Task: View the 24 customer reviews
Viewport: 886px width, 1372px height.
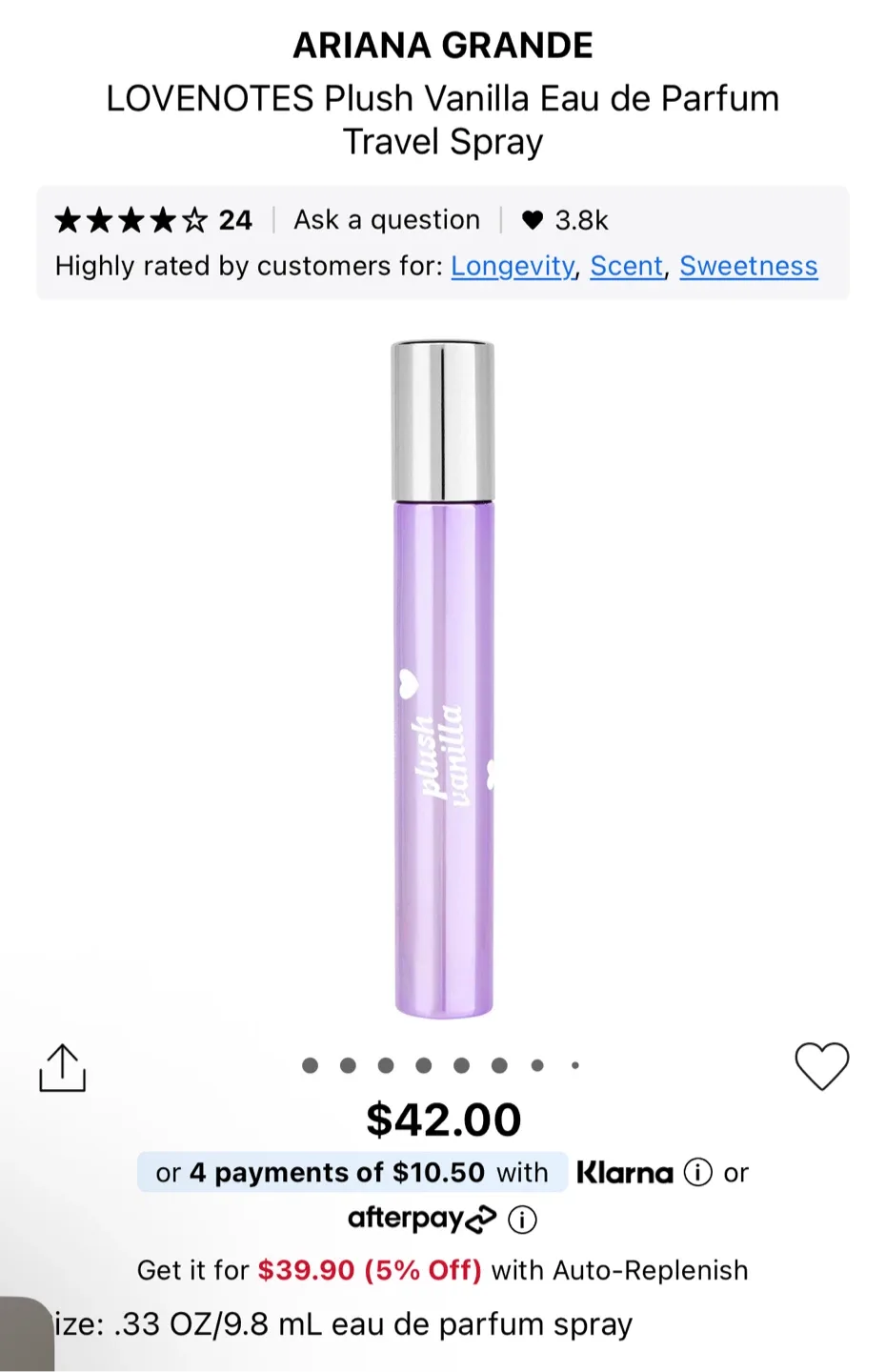Action: tap(234, 220)
